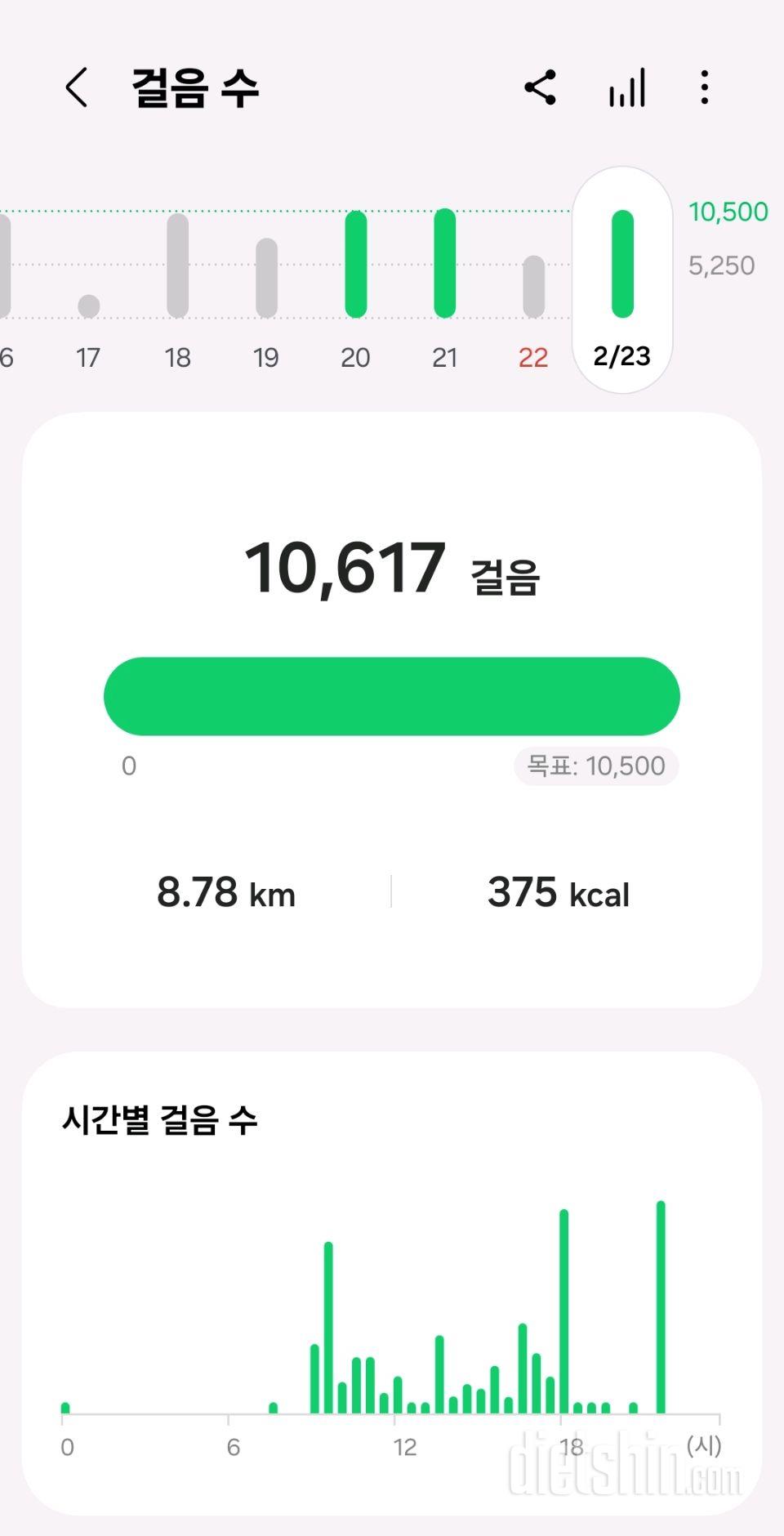The image size is (784, 1536).
Task: Tap the 375 kcal calorie value
Action: click(x=557, y=893)
